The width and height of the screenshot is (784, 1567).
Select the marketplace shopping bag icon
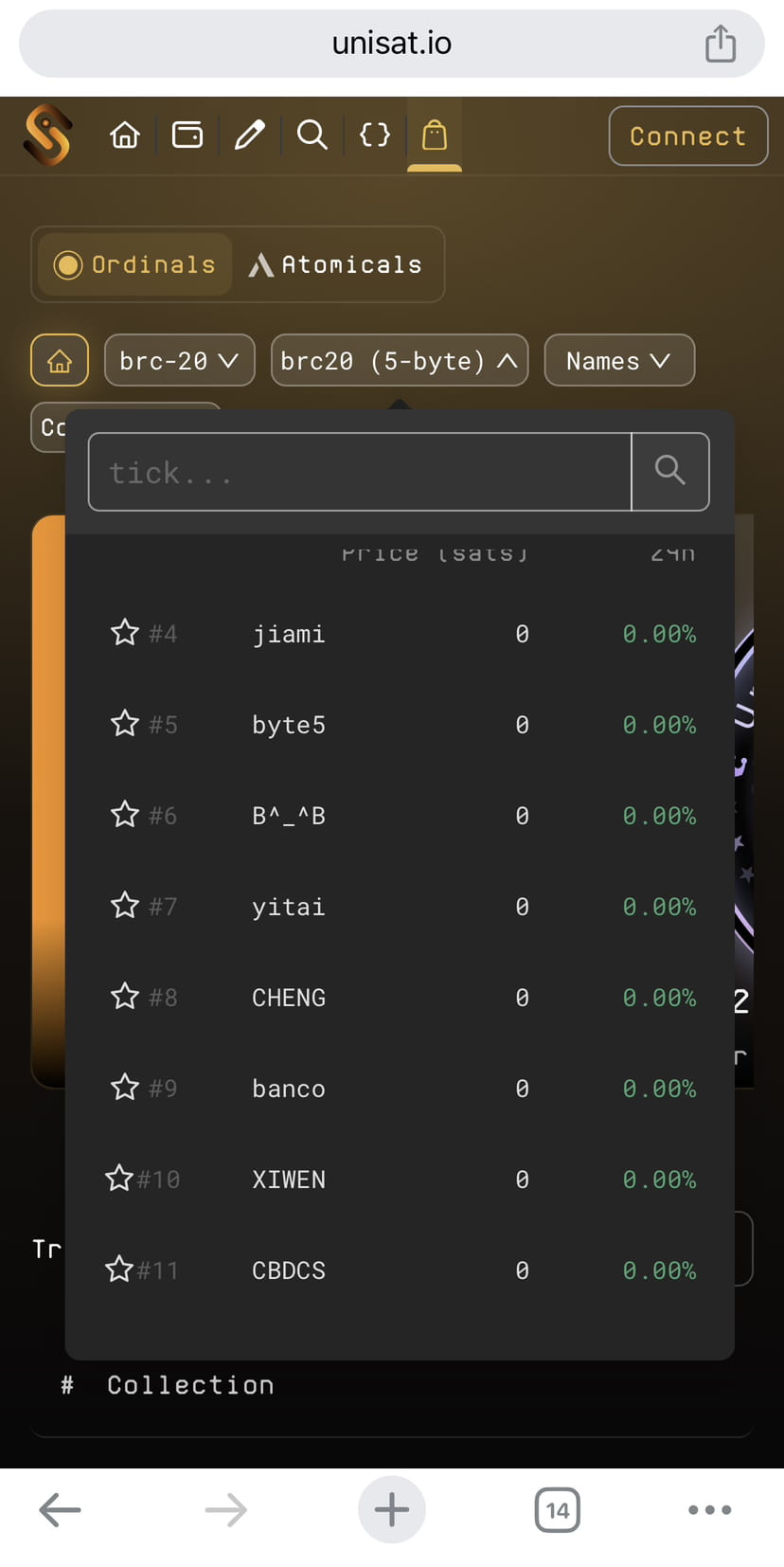(435, 135)
